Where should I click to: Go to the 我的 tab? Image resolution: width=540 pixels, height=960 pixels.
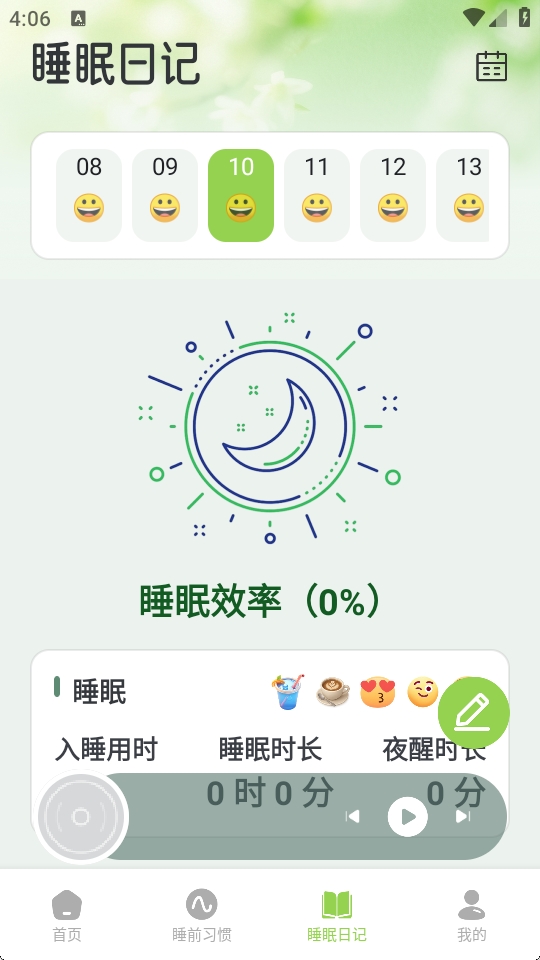472,916
